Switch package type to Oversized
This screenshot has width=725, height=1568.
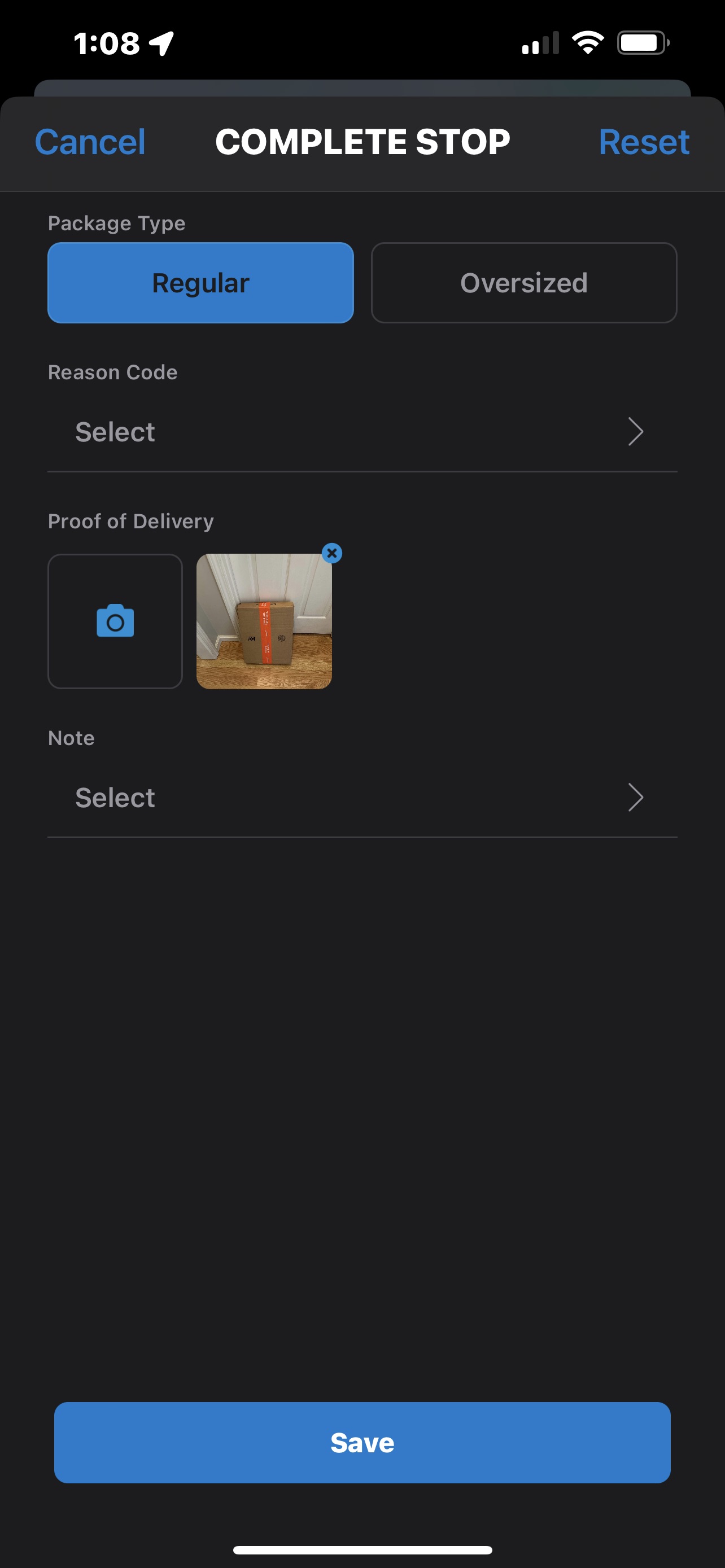pyautogui.click(x=523, y=283)
